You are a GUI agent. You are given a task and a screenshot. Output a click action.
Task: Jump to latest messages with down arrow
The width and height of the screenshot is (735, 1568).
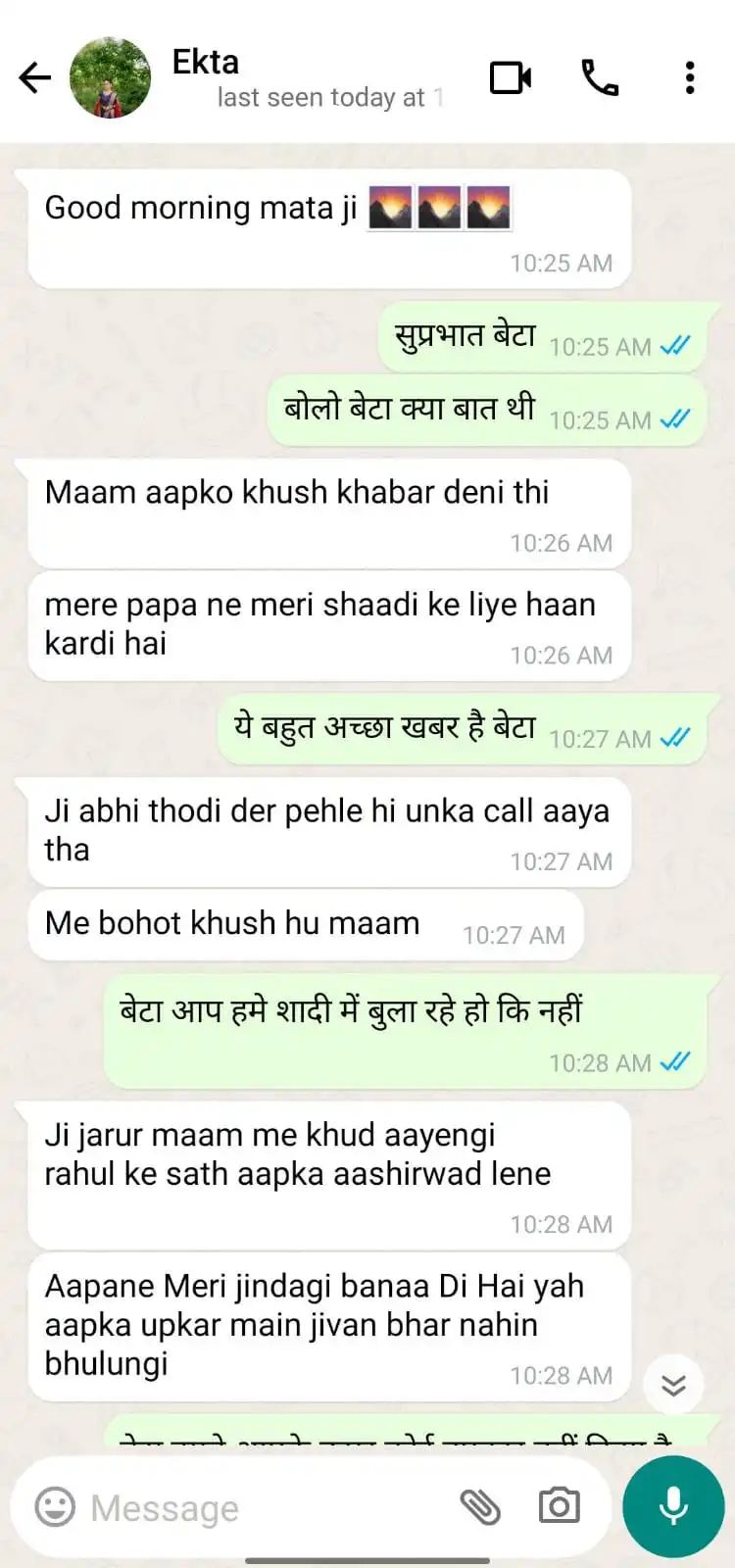pyautogui.click(x=673, y=1385)
